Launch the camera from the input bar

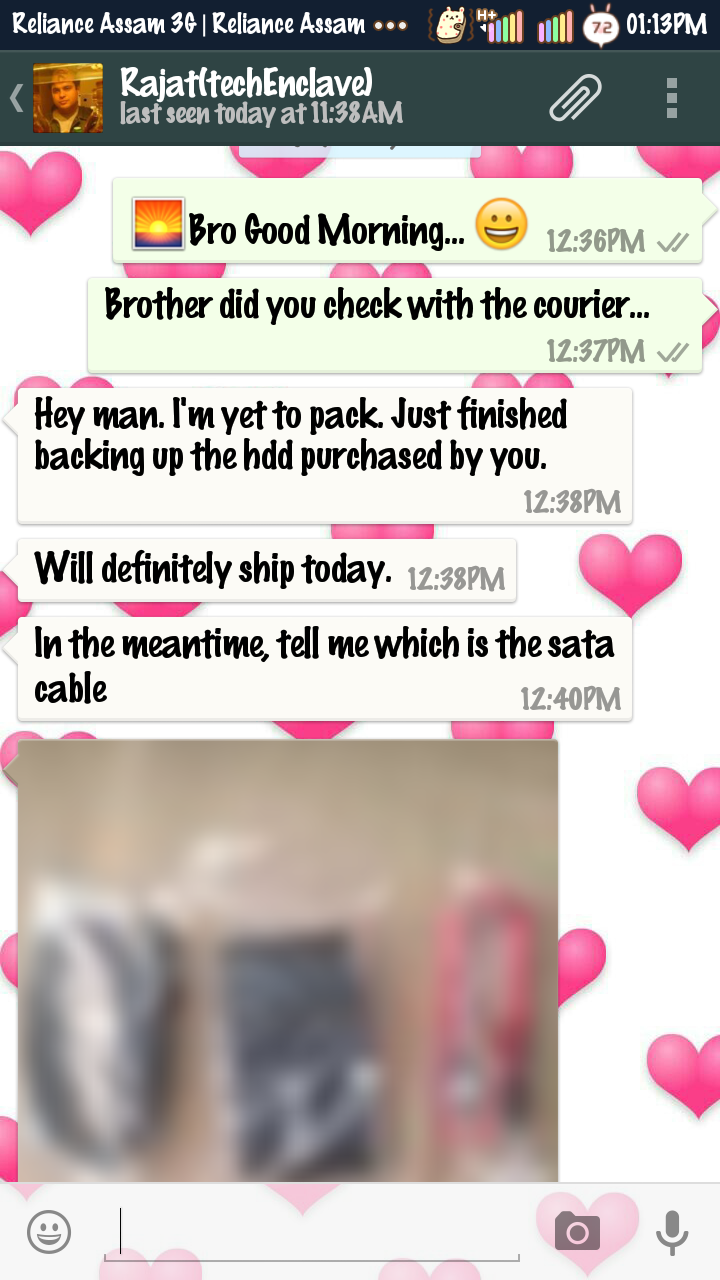pos(577,1232)
